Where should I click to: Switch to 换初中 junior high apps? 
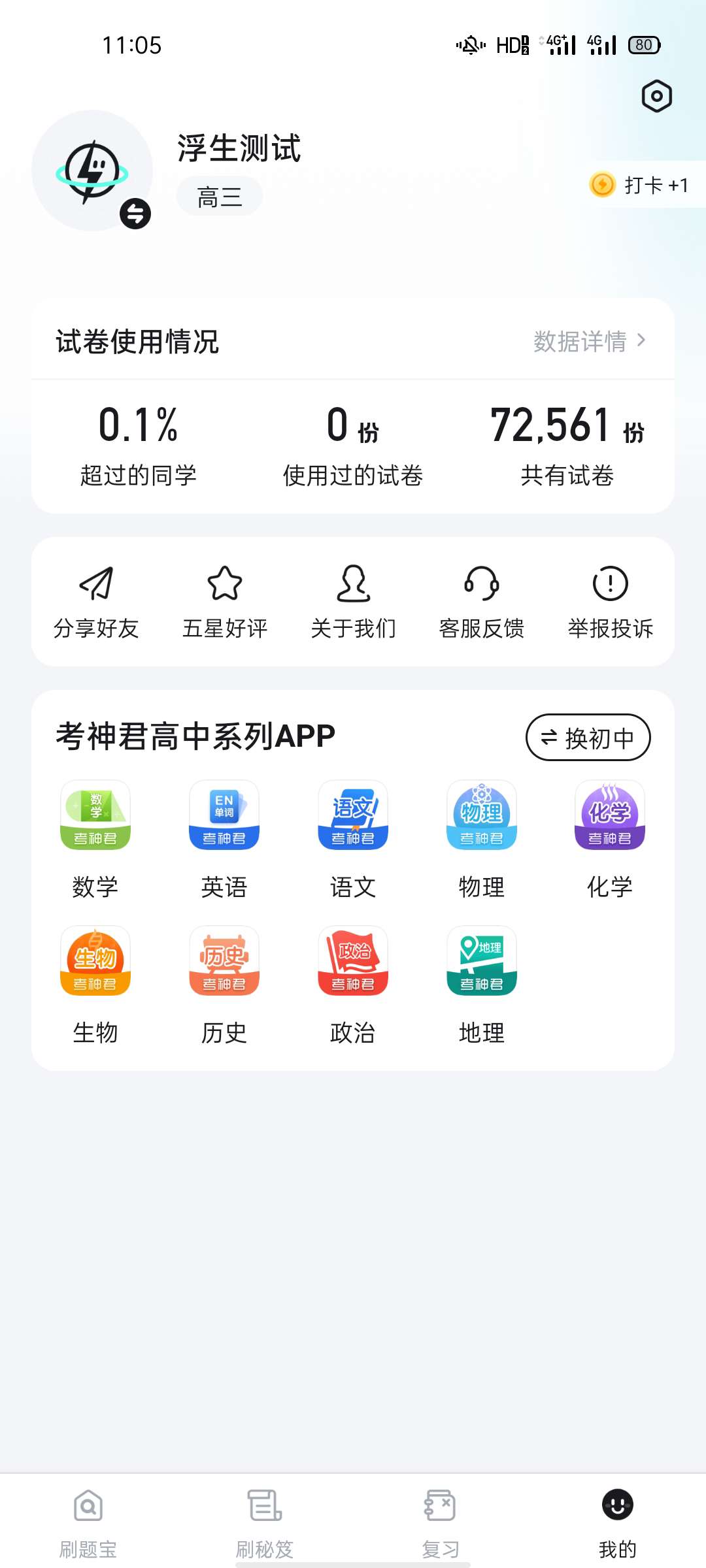tap(588, 738)
